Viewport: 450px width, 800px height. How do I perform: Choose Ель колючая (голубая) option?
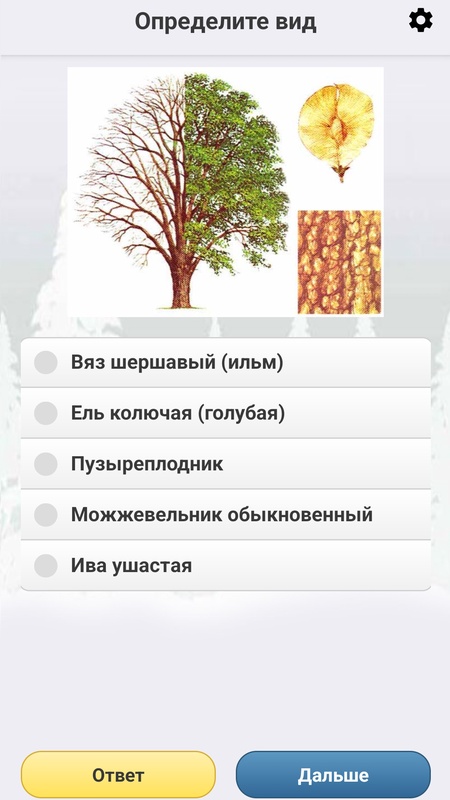pyautogui.click(x=226, y=413)
